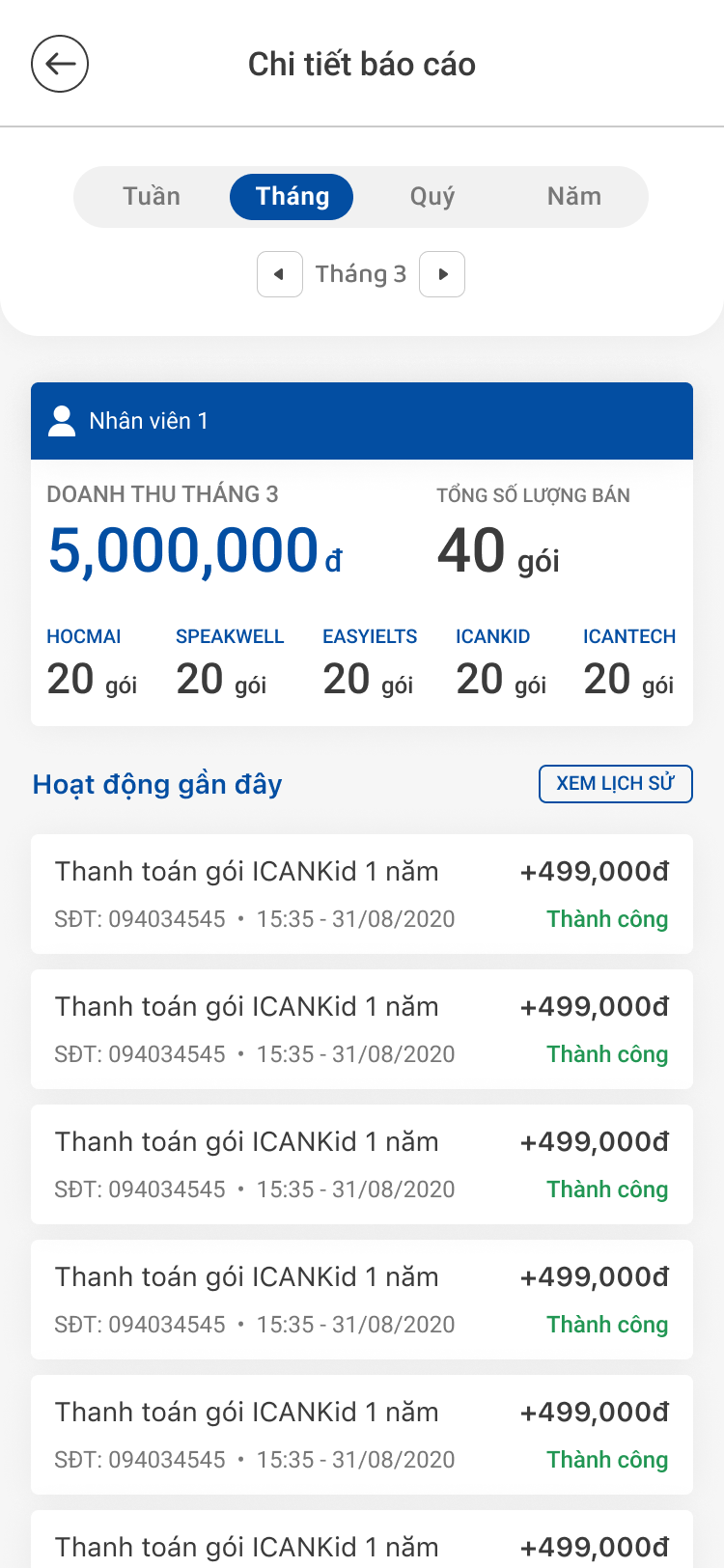This screenshot has height=1568, width=724.
Task: Go to the month before Tháng 3
Action: [280, 274]
